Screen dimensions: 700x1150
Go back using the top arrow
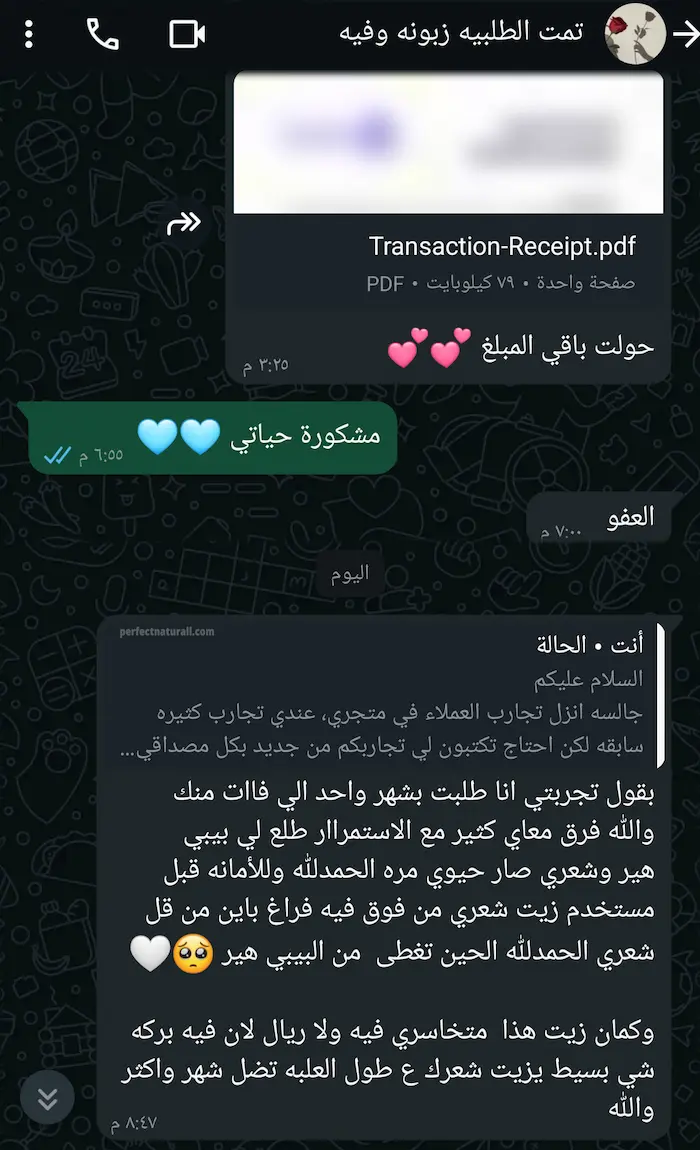[x=685, y=35]
